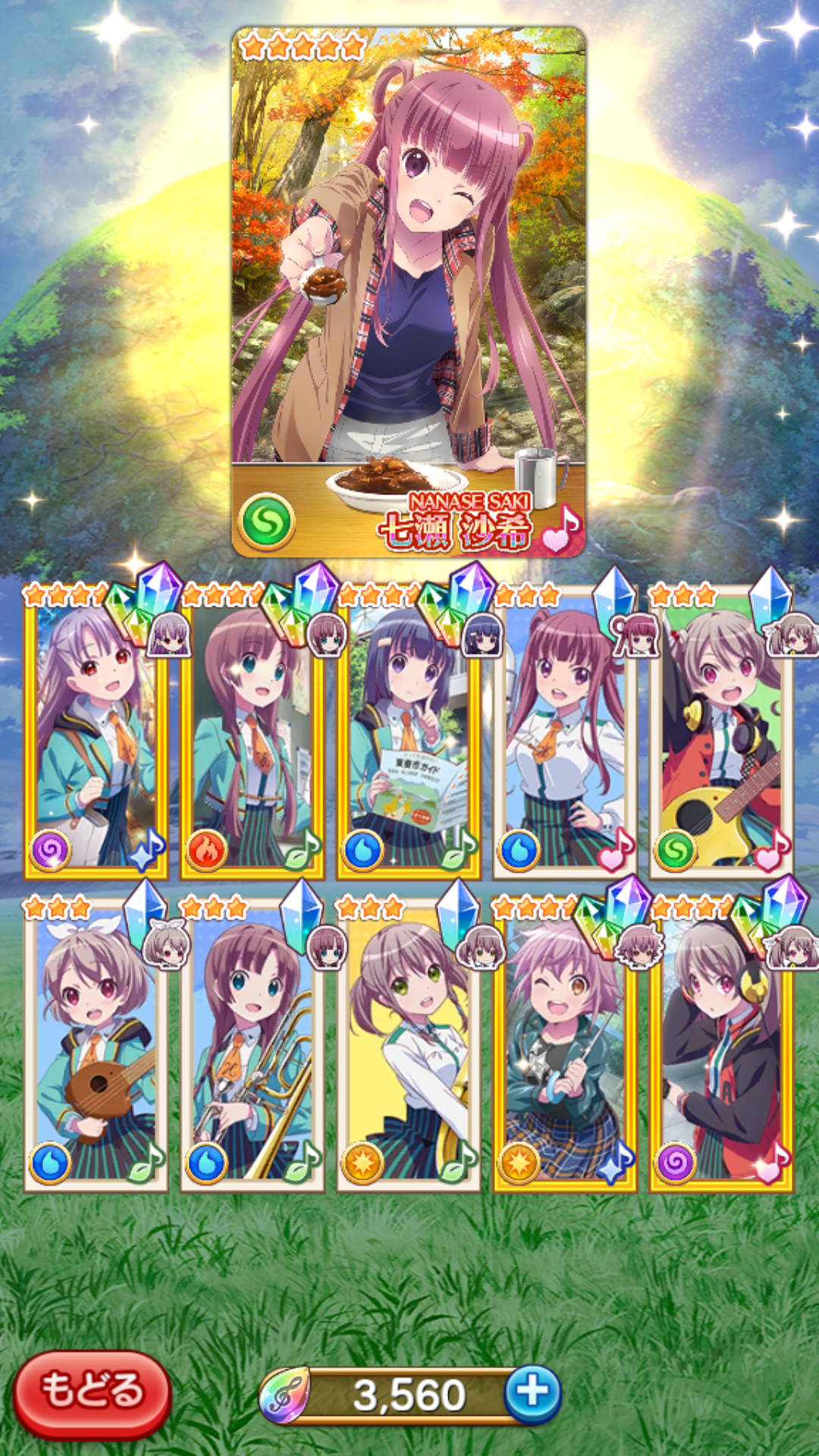Open the featured Nanase Saki five-star card
This screenshot has width=819, height=1456.
tap(409, 292)
